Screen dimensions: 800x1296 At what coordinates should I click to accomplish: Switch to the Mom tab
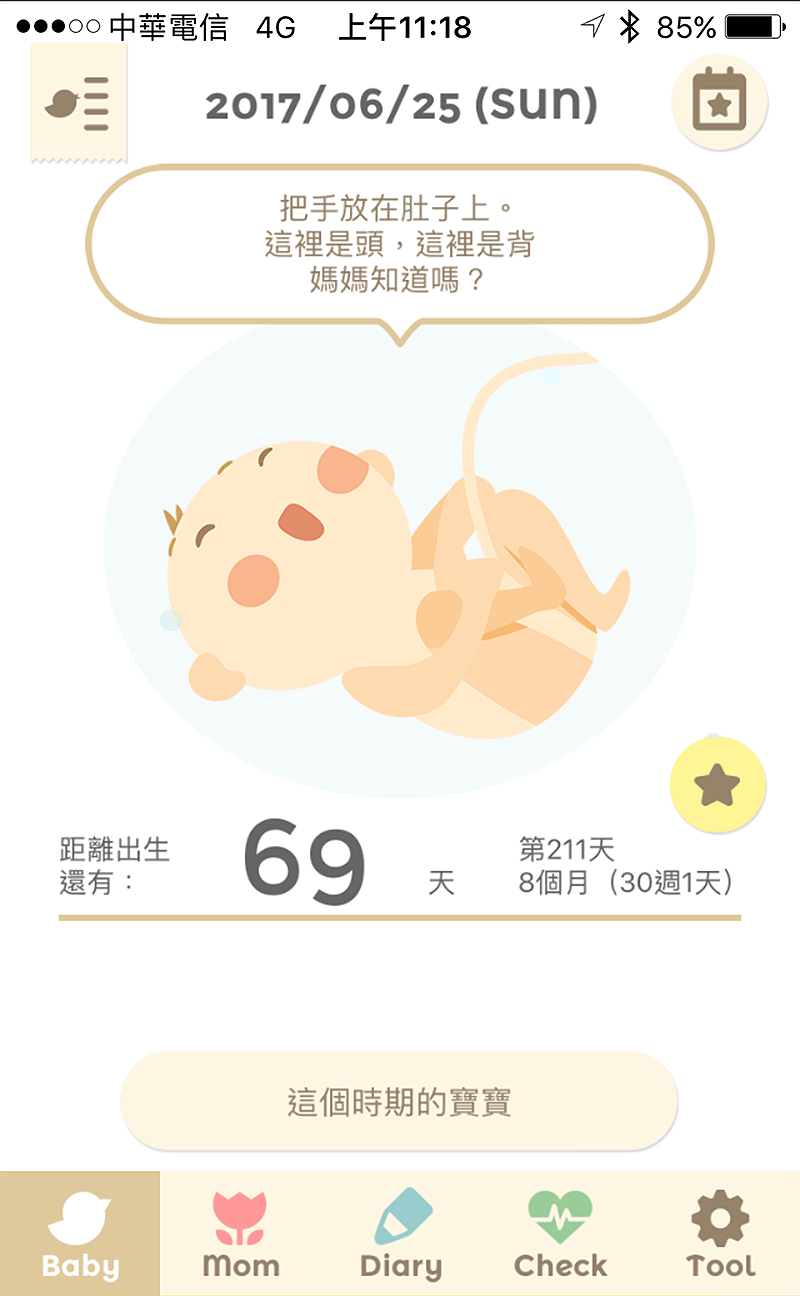tap(240, 1234)
